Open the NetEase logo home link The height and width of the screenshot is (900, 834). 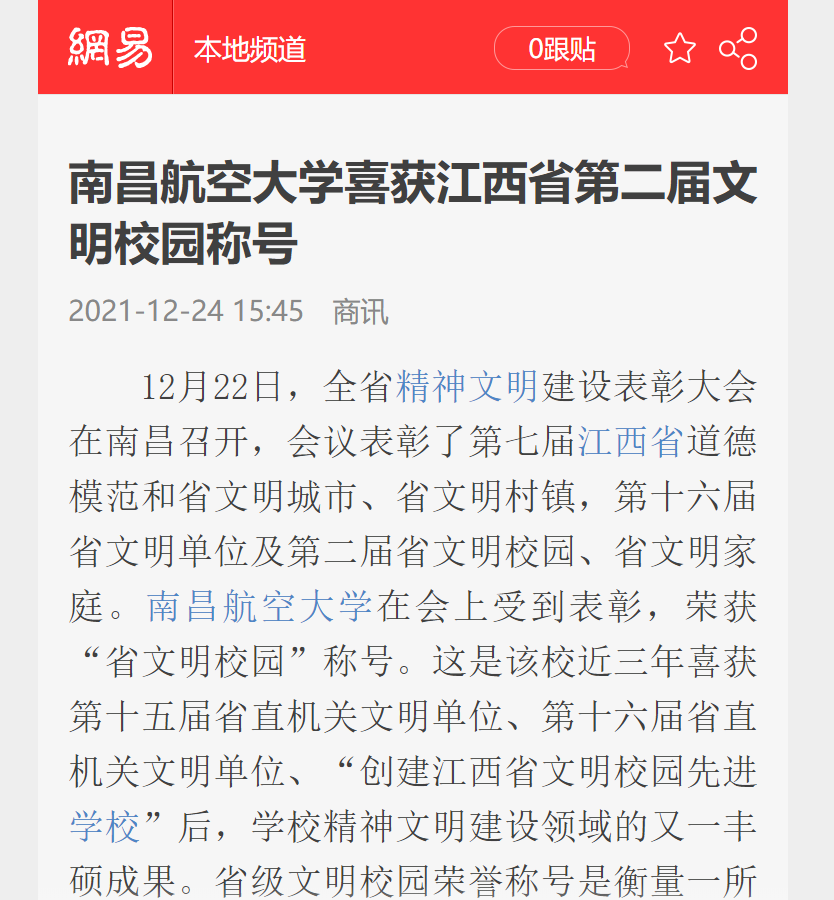[x=109, y=48]
